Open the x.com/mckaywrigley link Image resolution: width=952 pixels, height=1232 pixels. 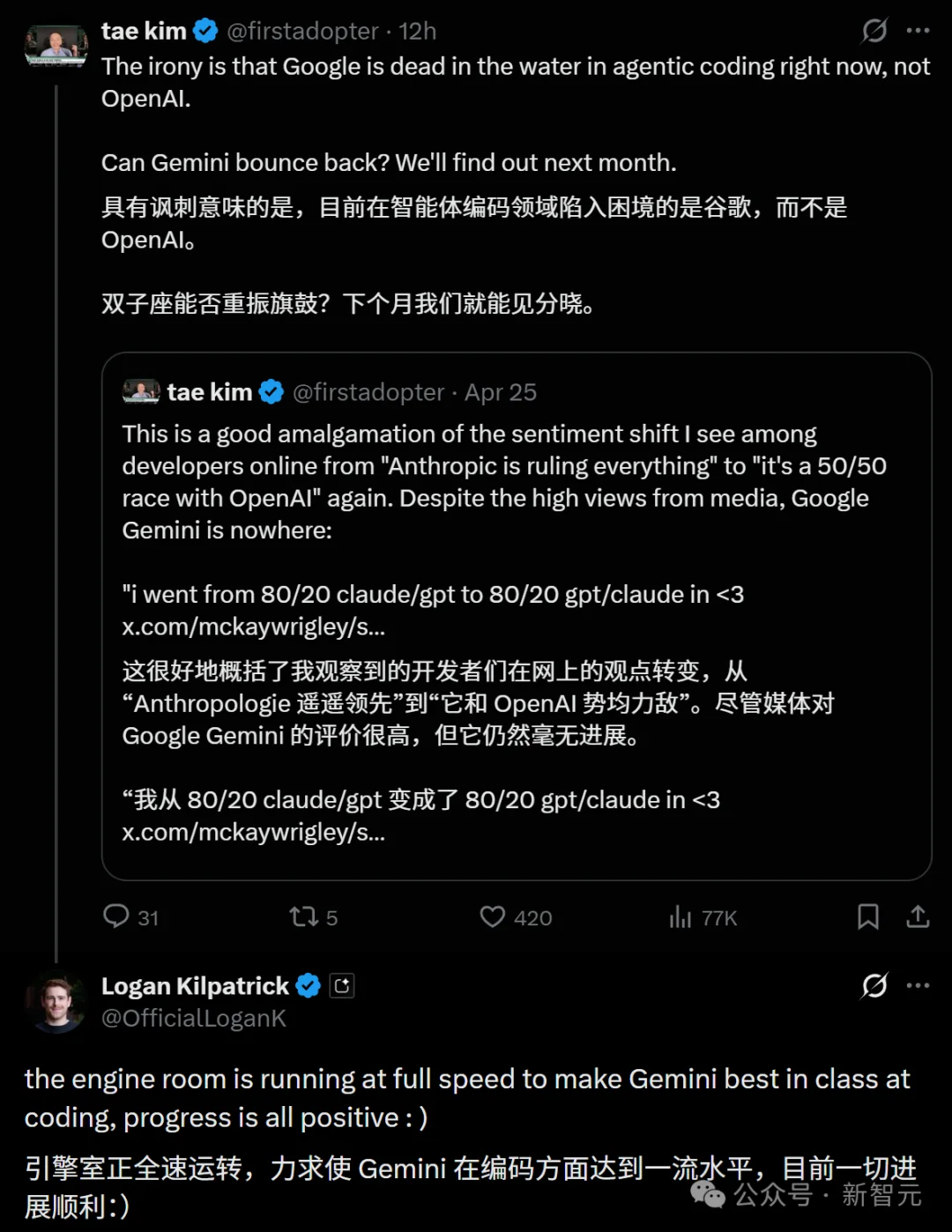tap(255, 627)
